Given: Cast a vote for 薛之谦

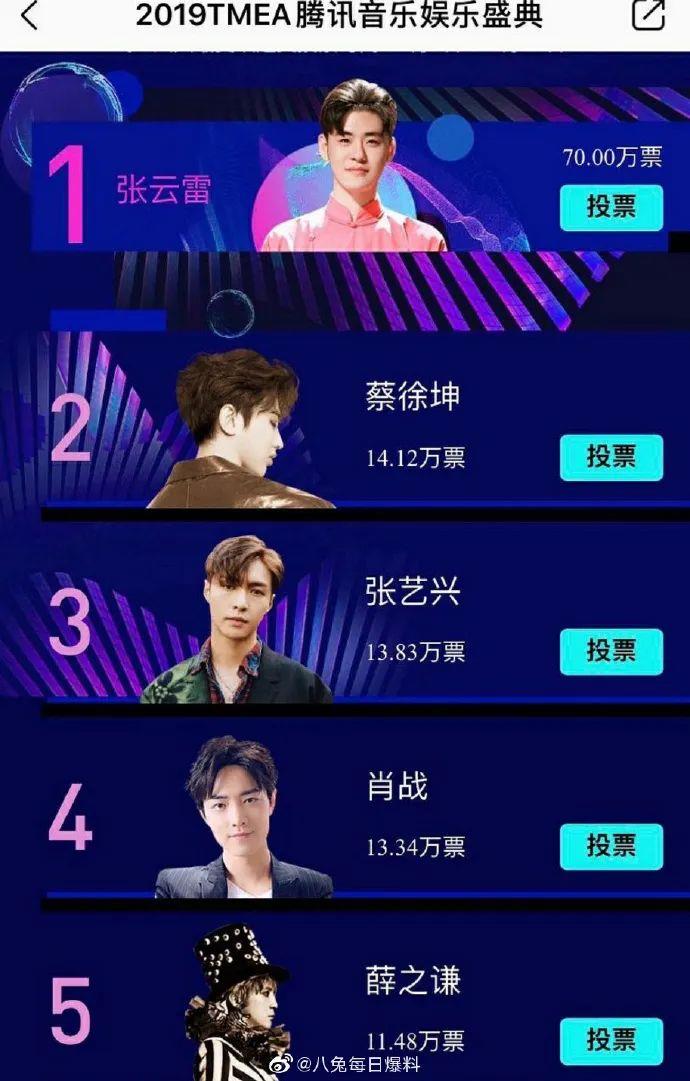Looking at the screenshot, I should tap(610, 1040).
